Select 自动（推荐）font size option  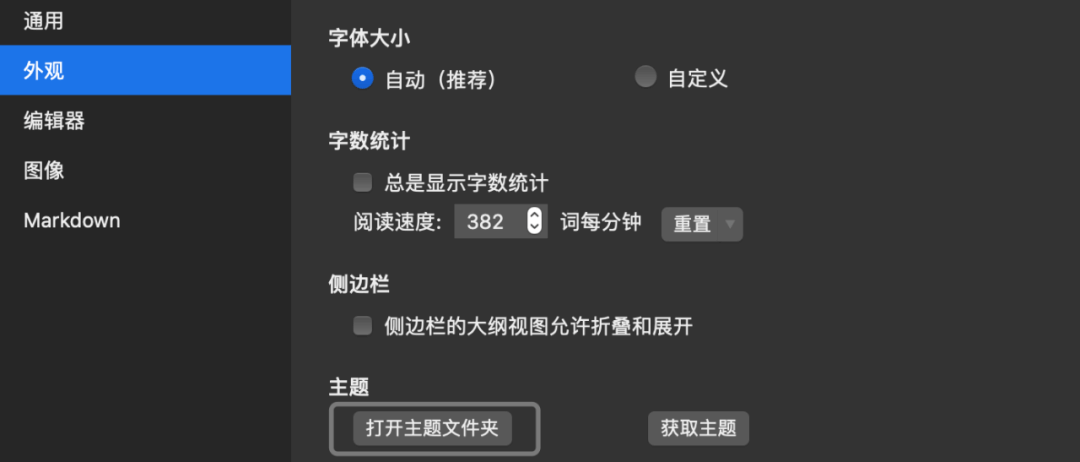363,78
